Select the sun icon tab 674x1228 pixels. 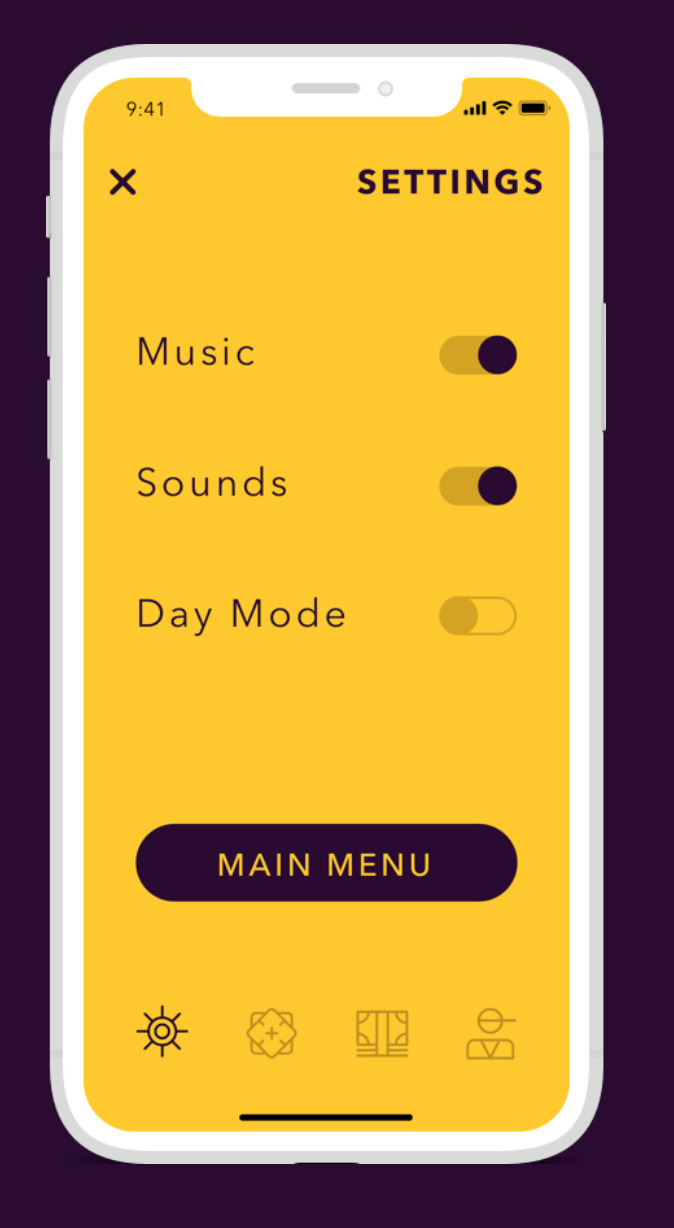click(x=162, y=1032)
